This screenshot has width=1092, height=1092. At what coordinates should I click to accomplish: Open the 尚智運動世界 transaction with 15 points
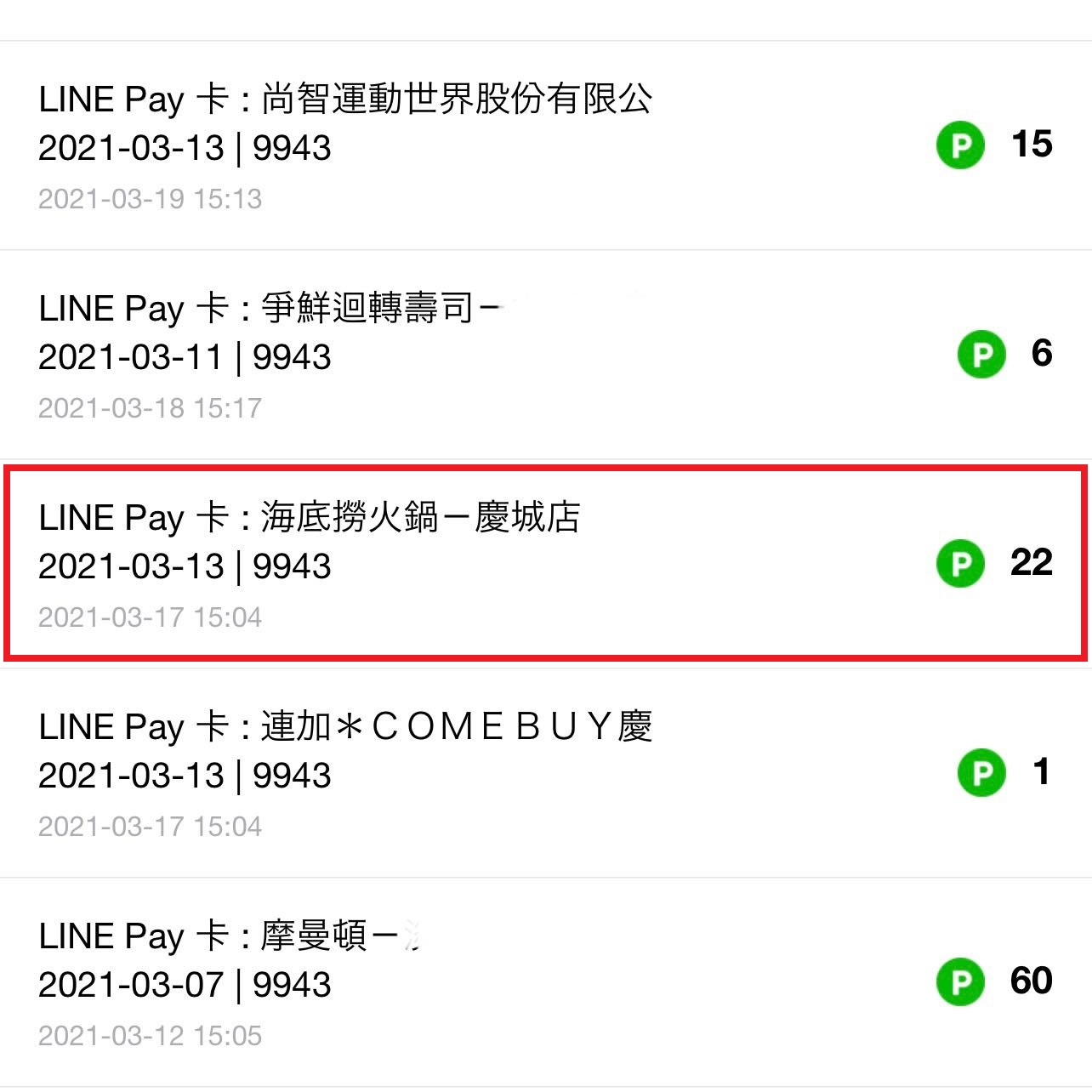544,145
